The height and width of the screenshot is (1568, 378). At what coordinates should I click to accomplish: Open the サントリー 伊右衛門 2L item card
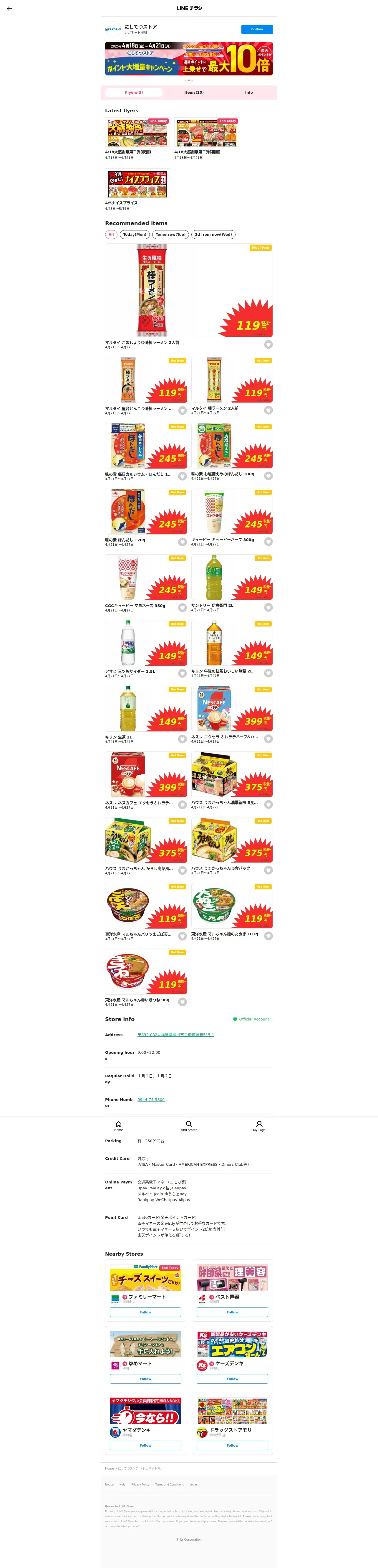point(232,578)
